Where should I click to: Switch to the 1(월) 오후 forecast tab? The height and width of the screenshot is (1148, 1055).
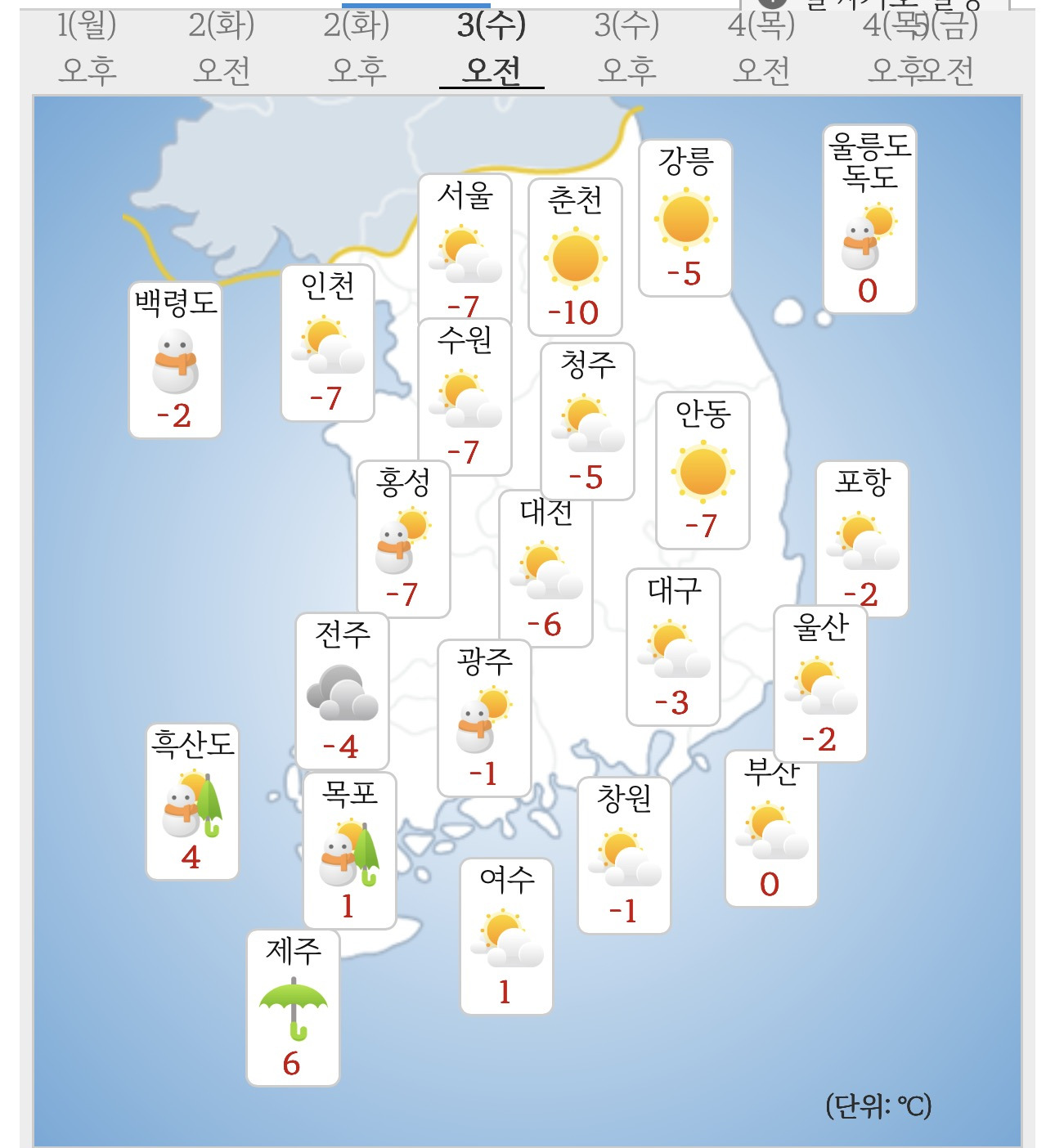coord(88,47)
